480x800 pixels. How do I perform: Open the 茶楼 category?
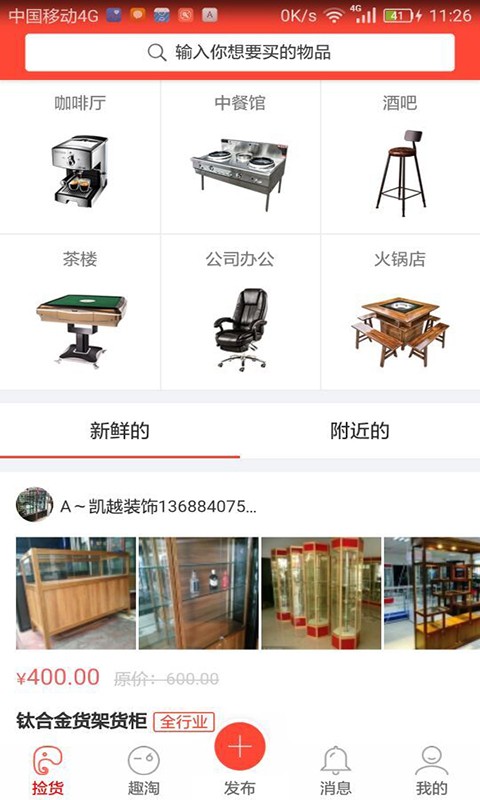80,312
